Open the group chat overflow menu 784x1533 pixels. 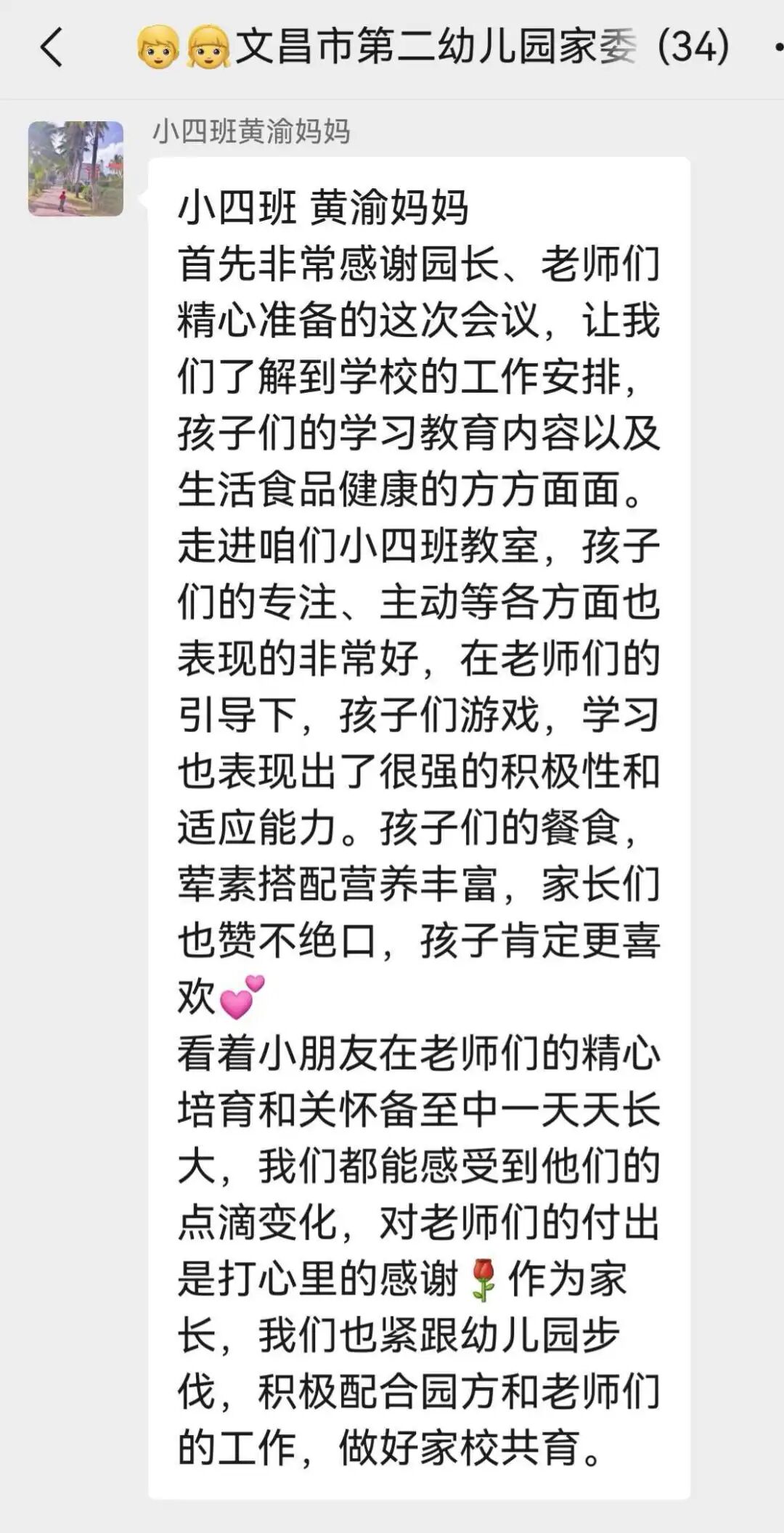tap(777, 47)
